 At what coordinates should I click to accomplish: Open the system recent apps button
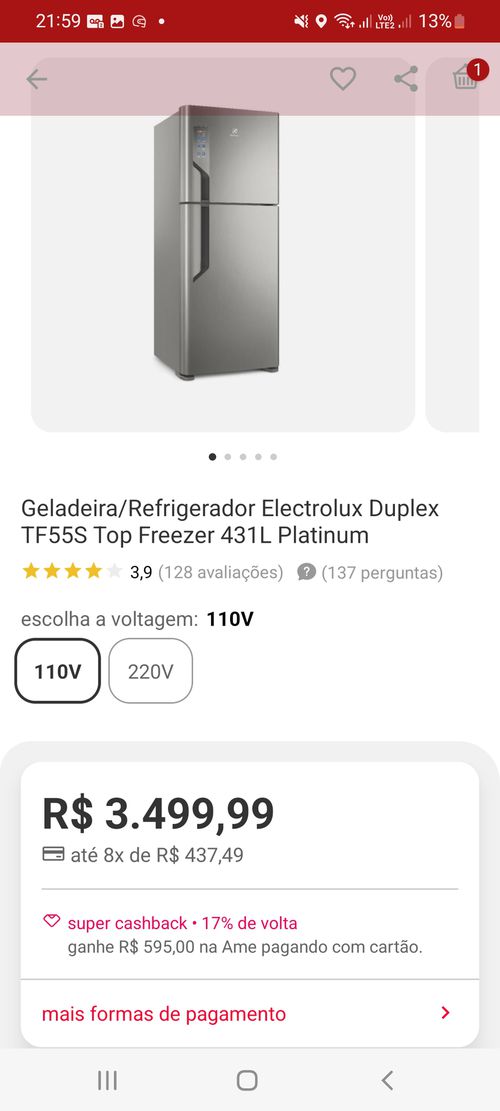(107, 1081)
